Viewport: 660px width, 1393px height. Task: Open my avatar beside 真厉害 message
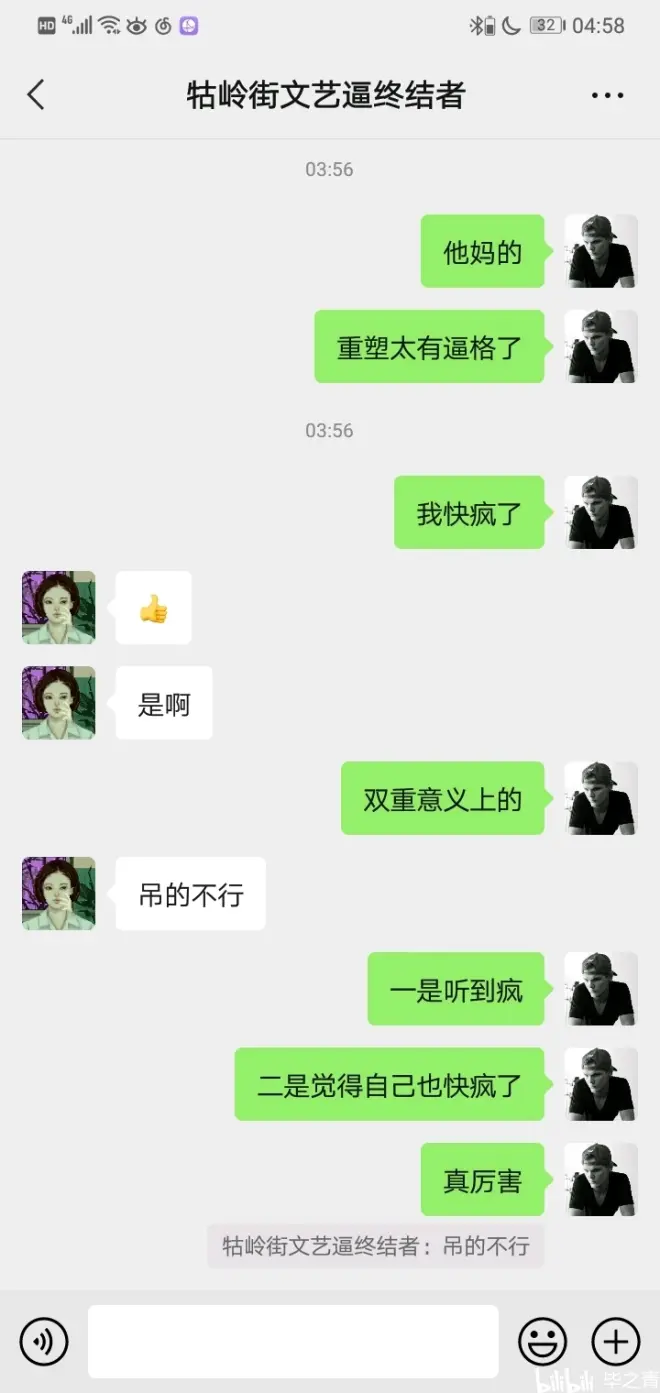coord(601,1180)
